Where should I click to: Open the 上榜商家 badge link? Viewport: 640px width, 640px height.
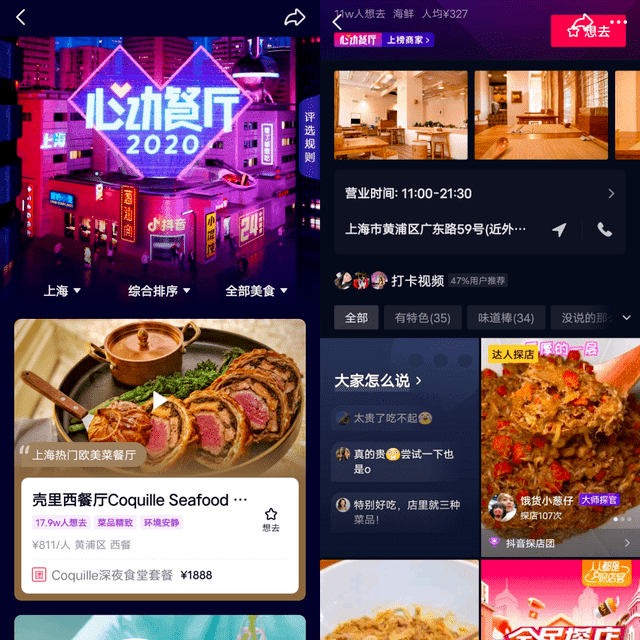(x=410, y=40)
